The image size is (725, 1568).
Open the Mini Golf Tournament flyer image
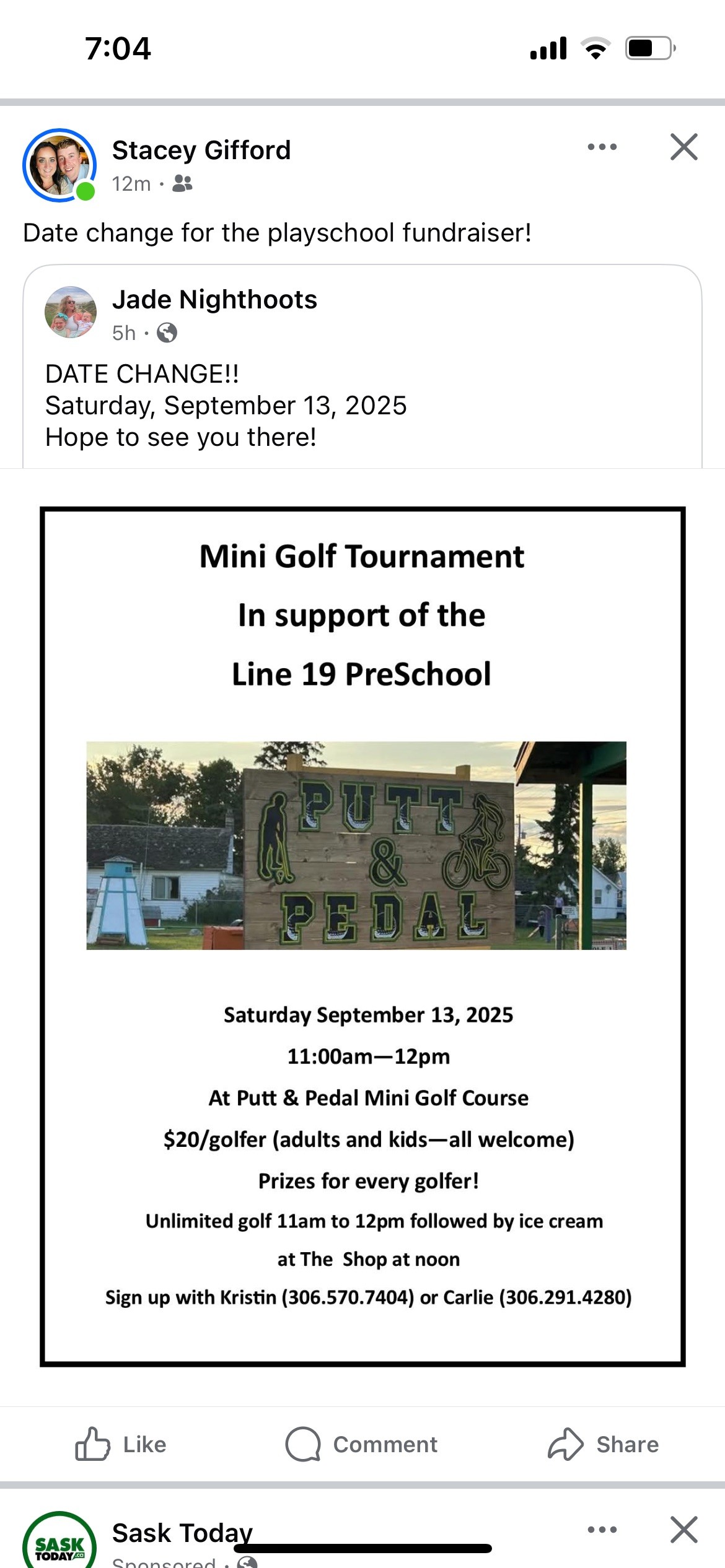click(362, 935)
